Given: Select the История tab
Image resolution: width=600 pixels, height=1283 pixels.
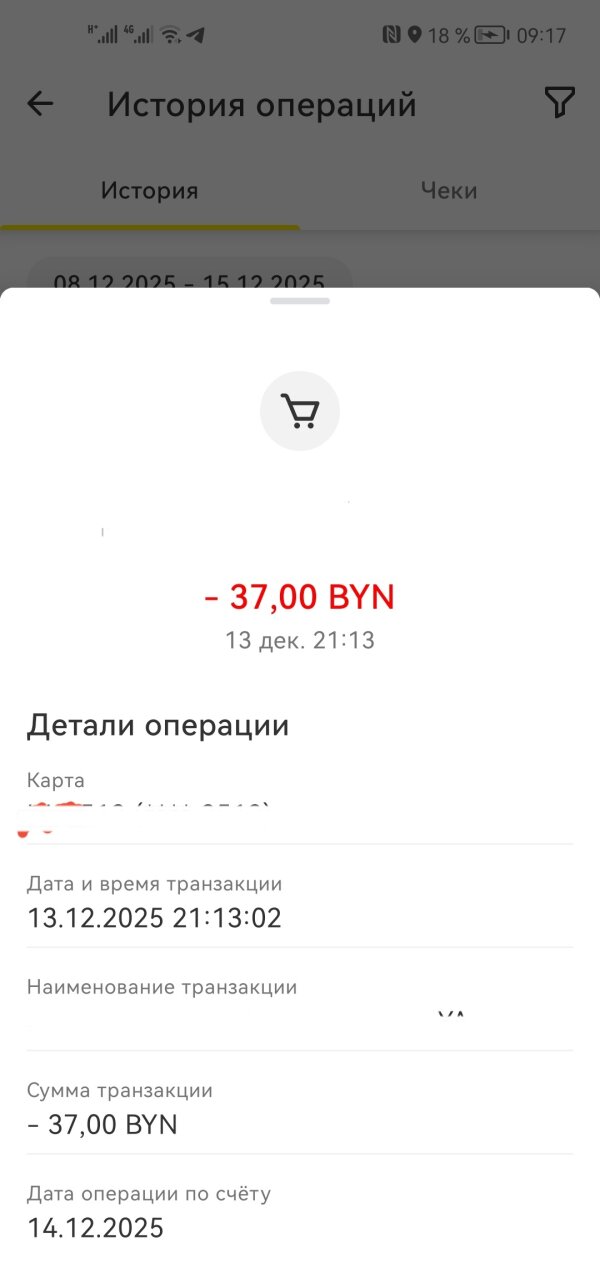Looking at the screenshot, I should [150, 190].
